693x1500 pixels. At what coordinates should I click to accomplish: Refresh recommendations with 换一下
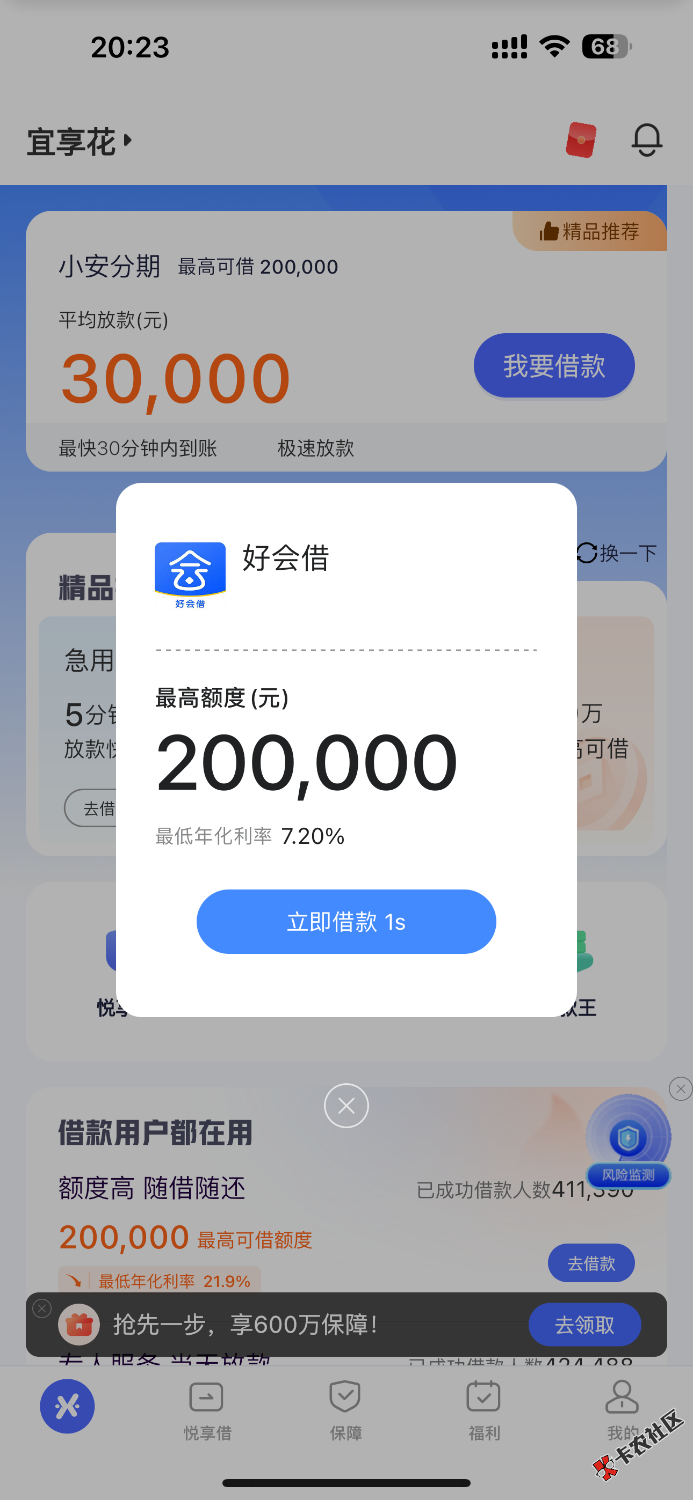[x=617, y=553]
